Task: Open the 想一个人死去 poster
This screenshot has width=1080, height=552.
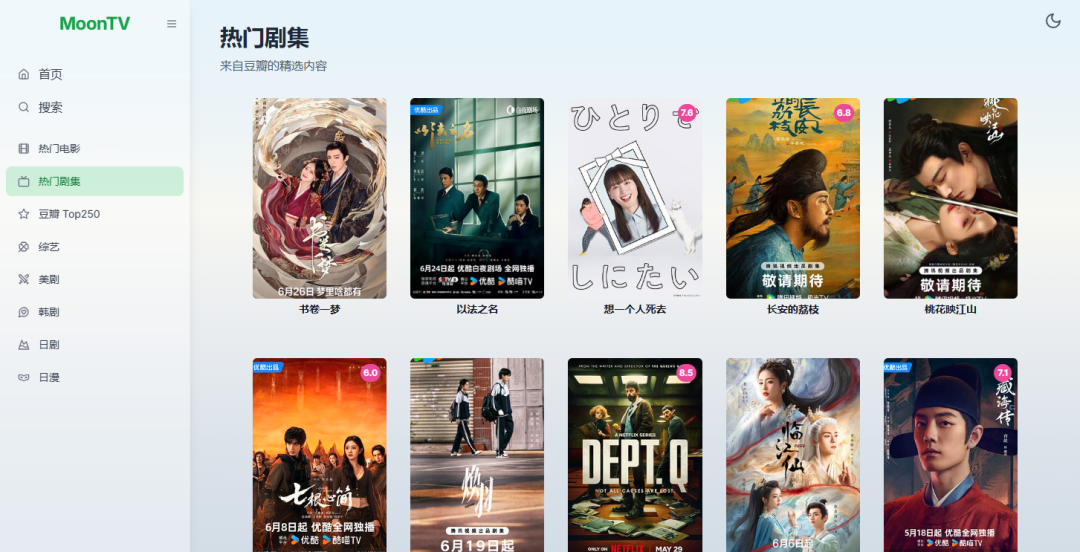Action: (x=635, y=198)
